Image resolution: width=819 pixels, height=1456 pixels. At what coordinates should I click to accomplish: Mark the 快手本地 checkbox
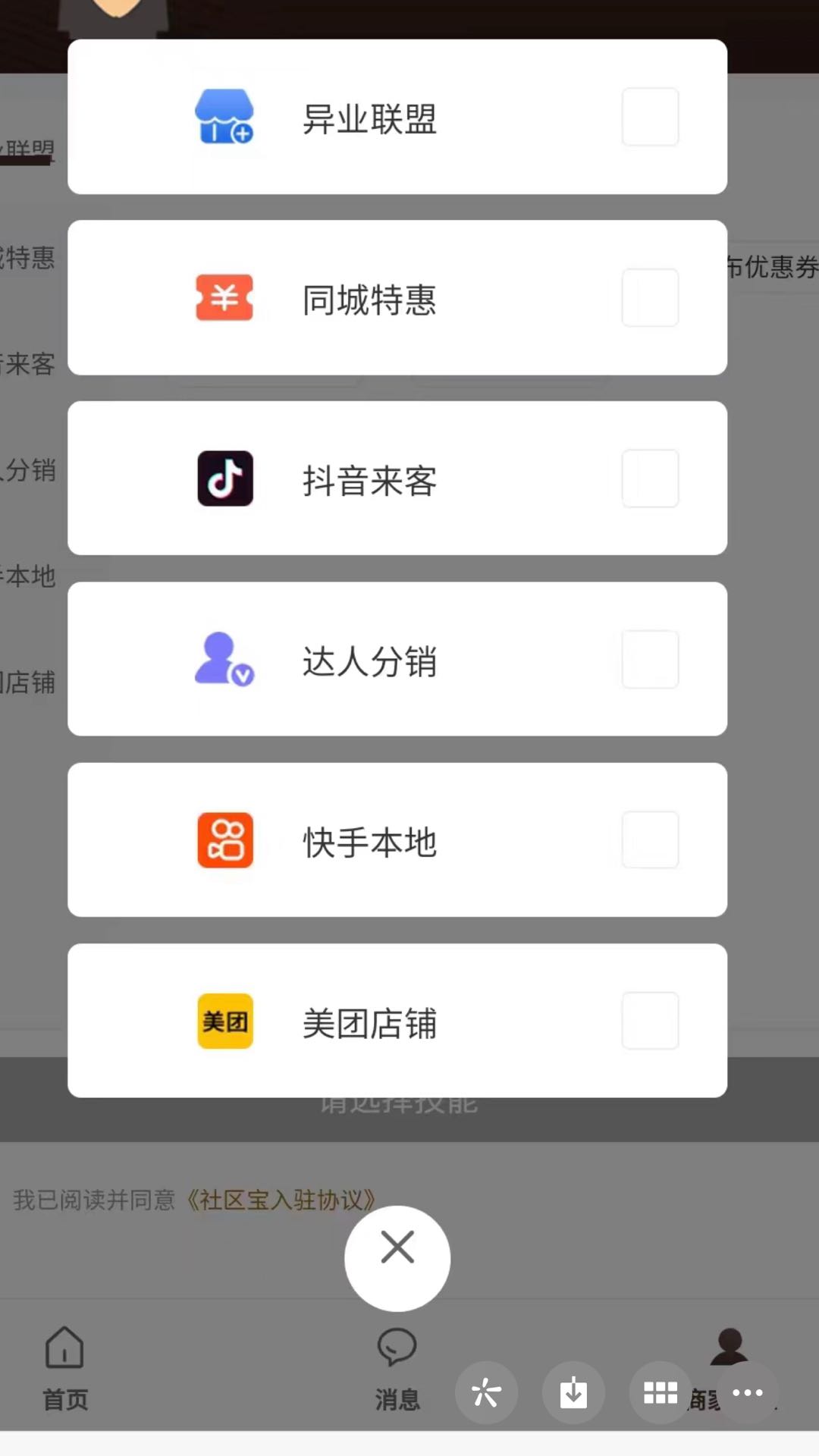tap(650, 839)
